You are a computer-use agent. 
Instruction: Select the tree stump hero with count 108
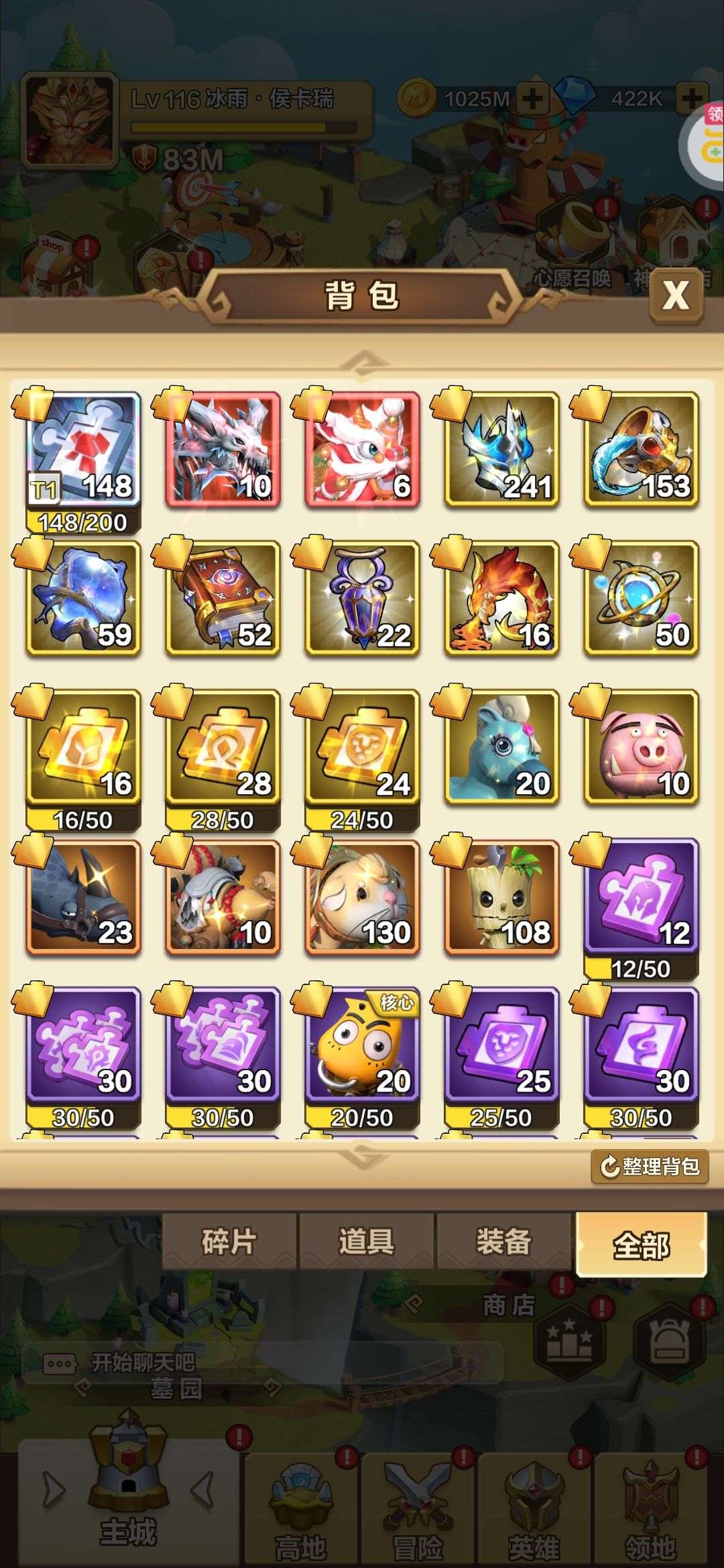click(x=501, y=896)
